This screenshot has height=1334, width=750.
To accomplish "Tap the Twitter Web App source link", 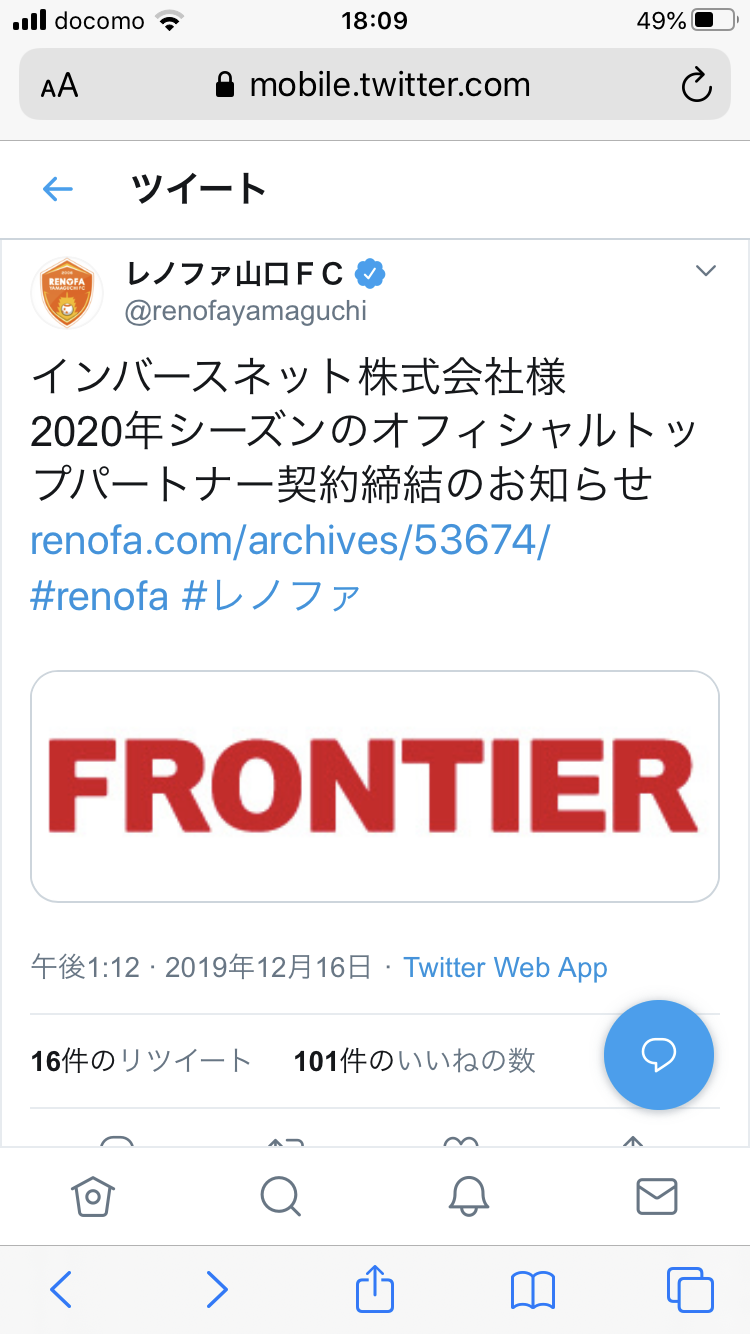I will [x=505, y=967].
